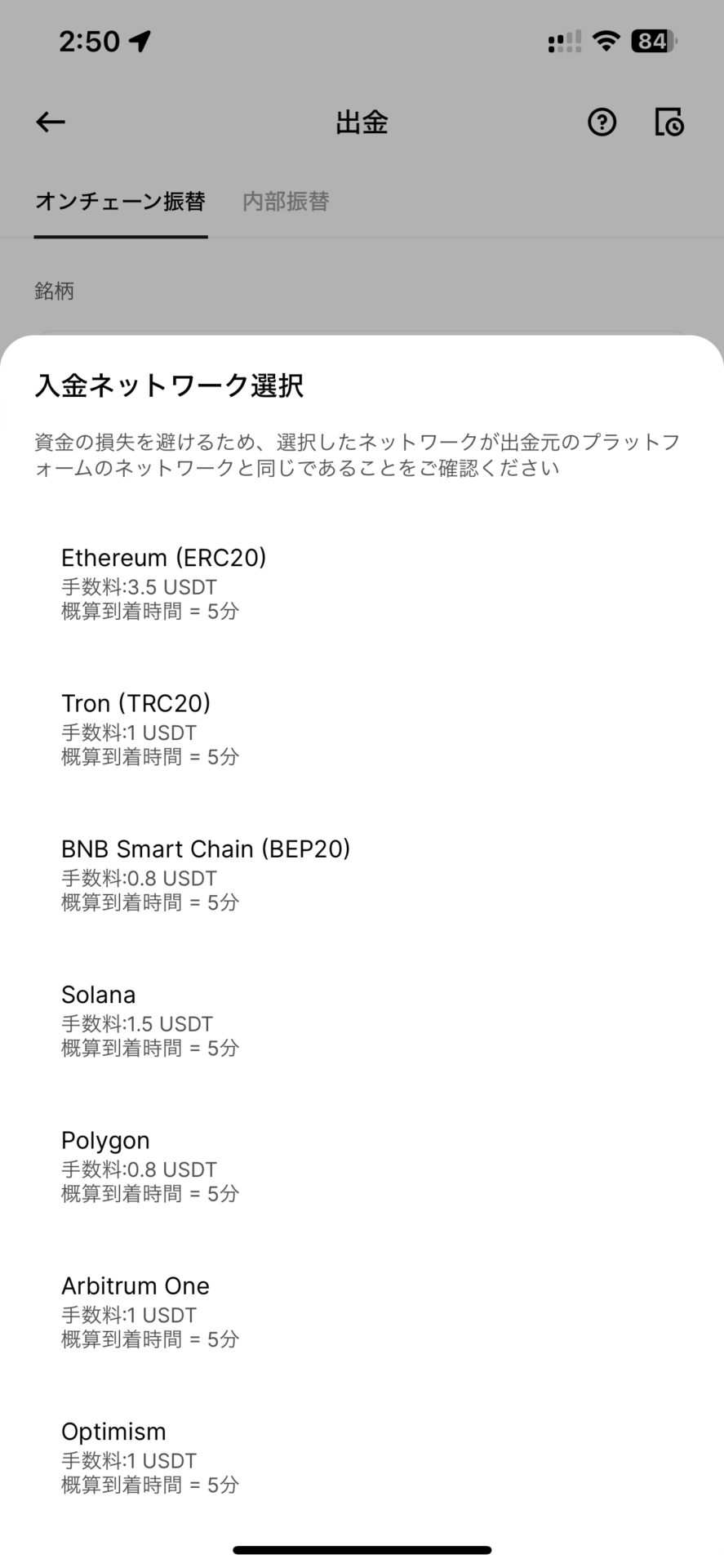
Task: Open withdrawal history icon
Action: coord(669,122)
